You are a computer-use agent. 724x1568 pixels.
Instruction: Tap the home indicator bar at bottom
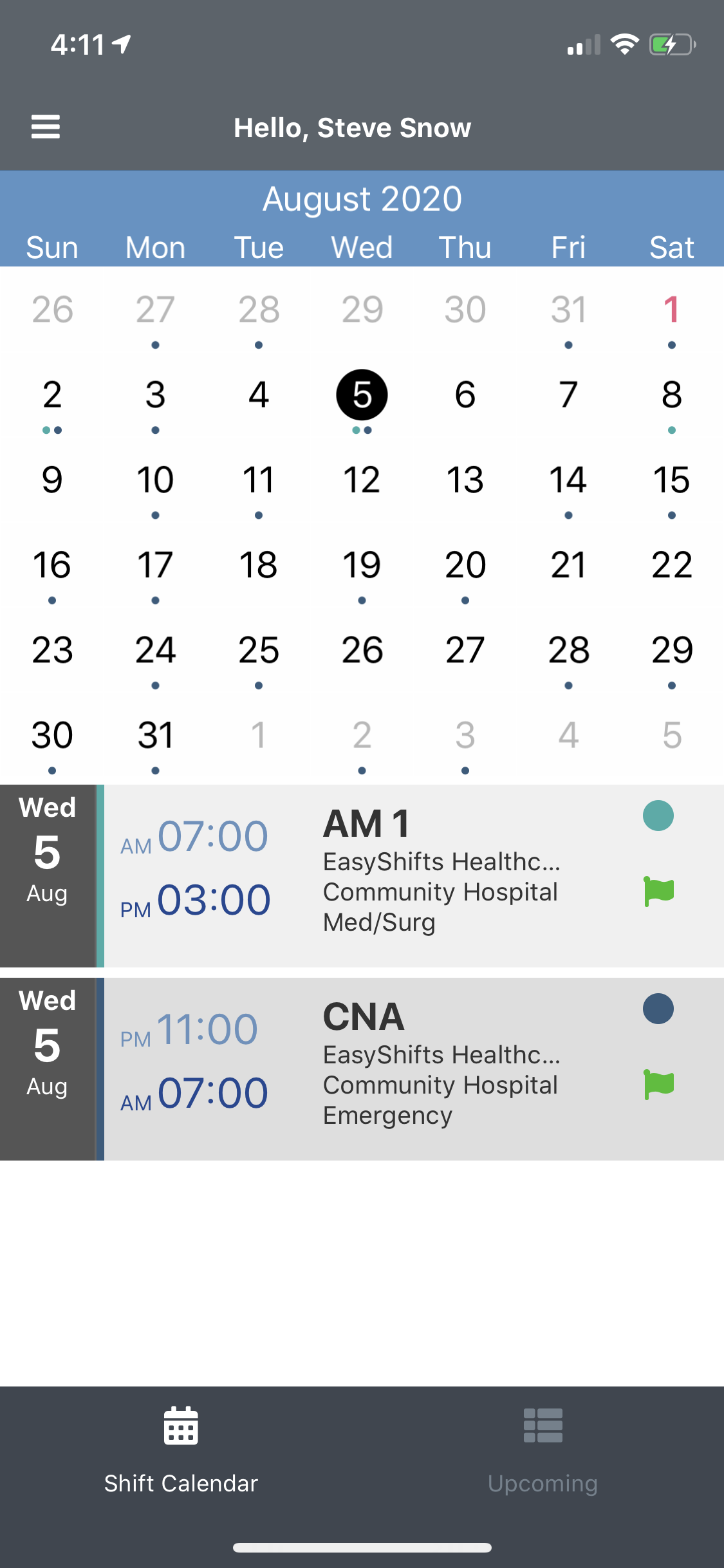(362, 1547)
